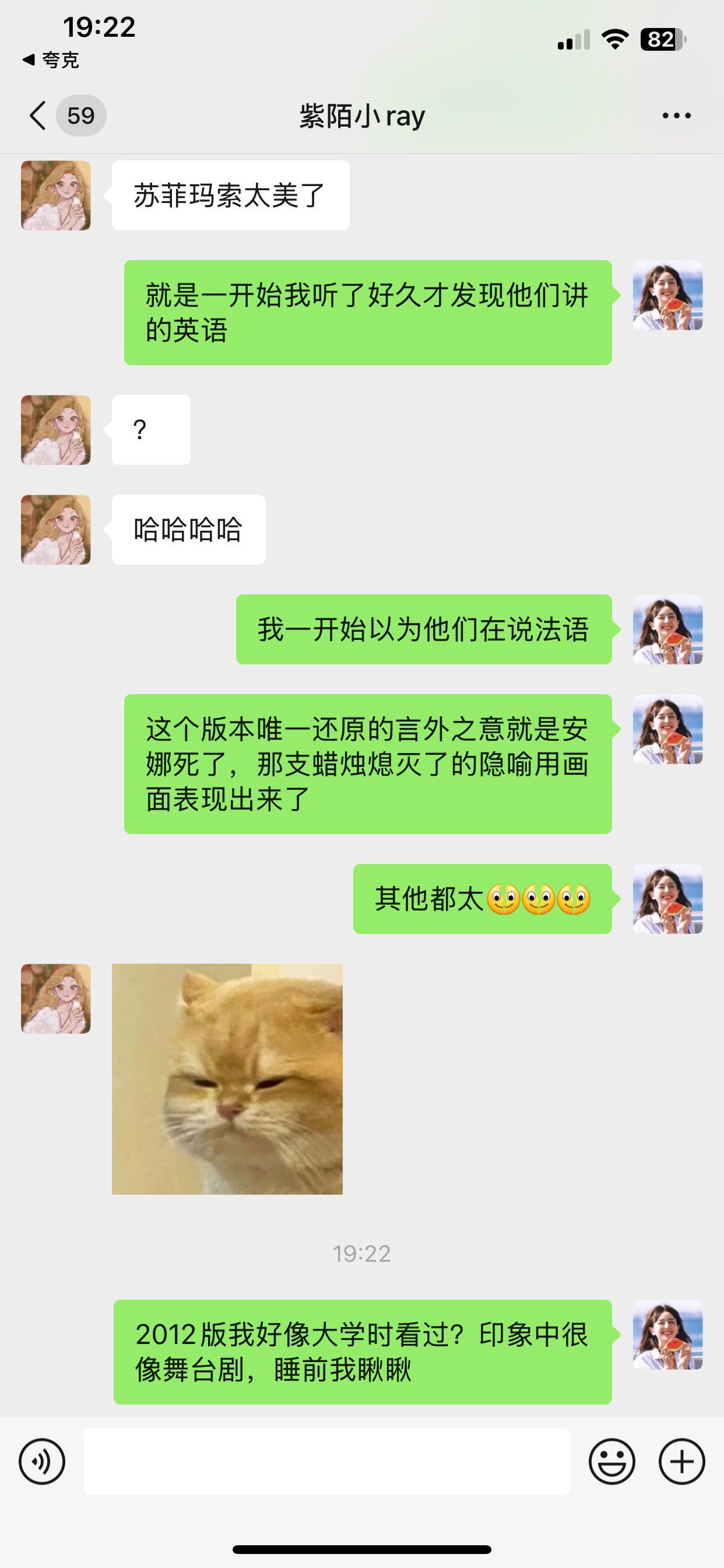The image size is (724, 1568).
Task: Open contact avatar beside 苏菲玛索太美了
Action: [56, 195]
